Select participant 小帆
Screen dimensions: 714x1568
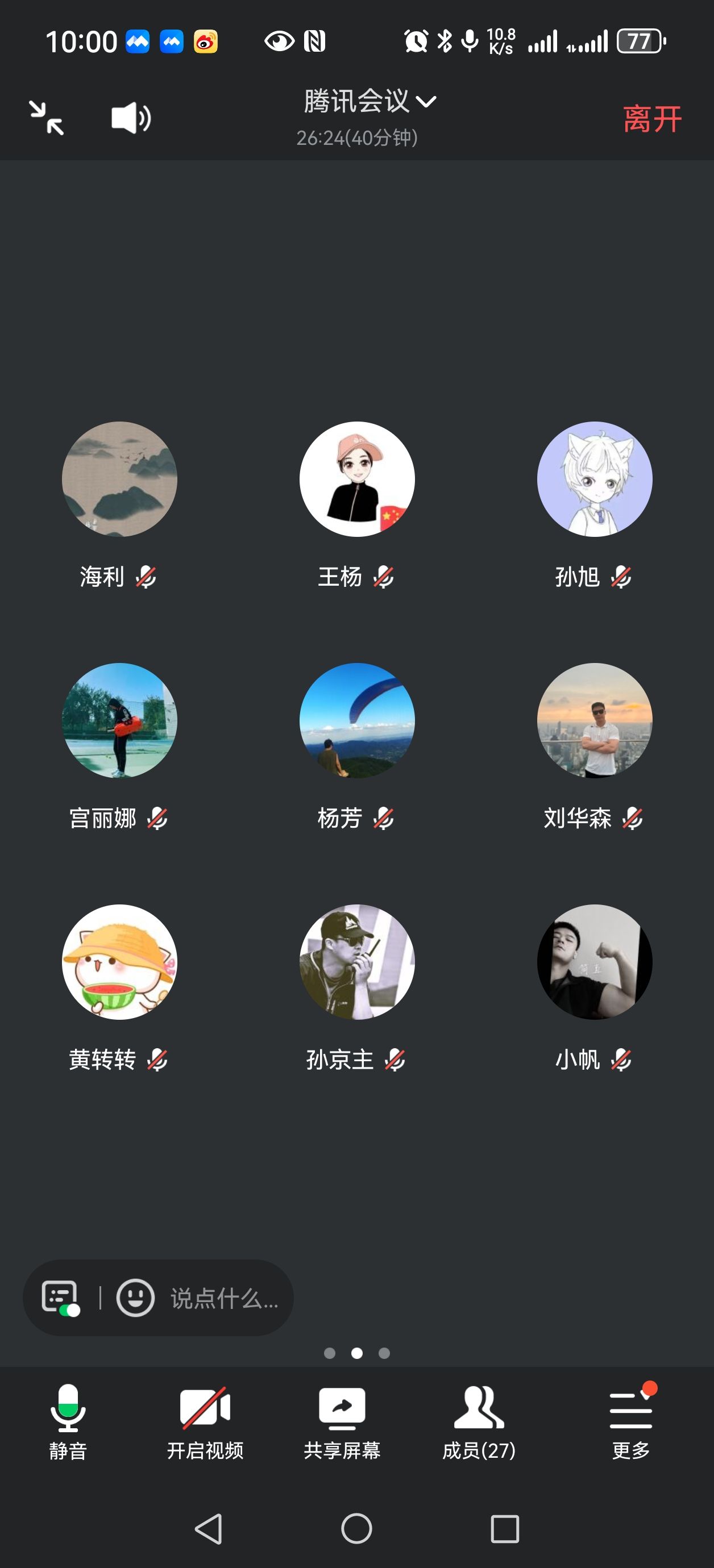[595, 962]
